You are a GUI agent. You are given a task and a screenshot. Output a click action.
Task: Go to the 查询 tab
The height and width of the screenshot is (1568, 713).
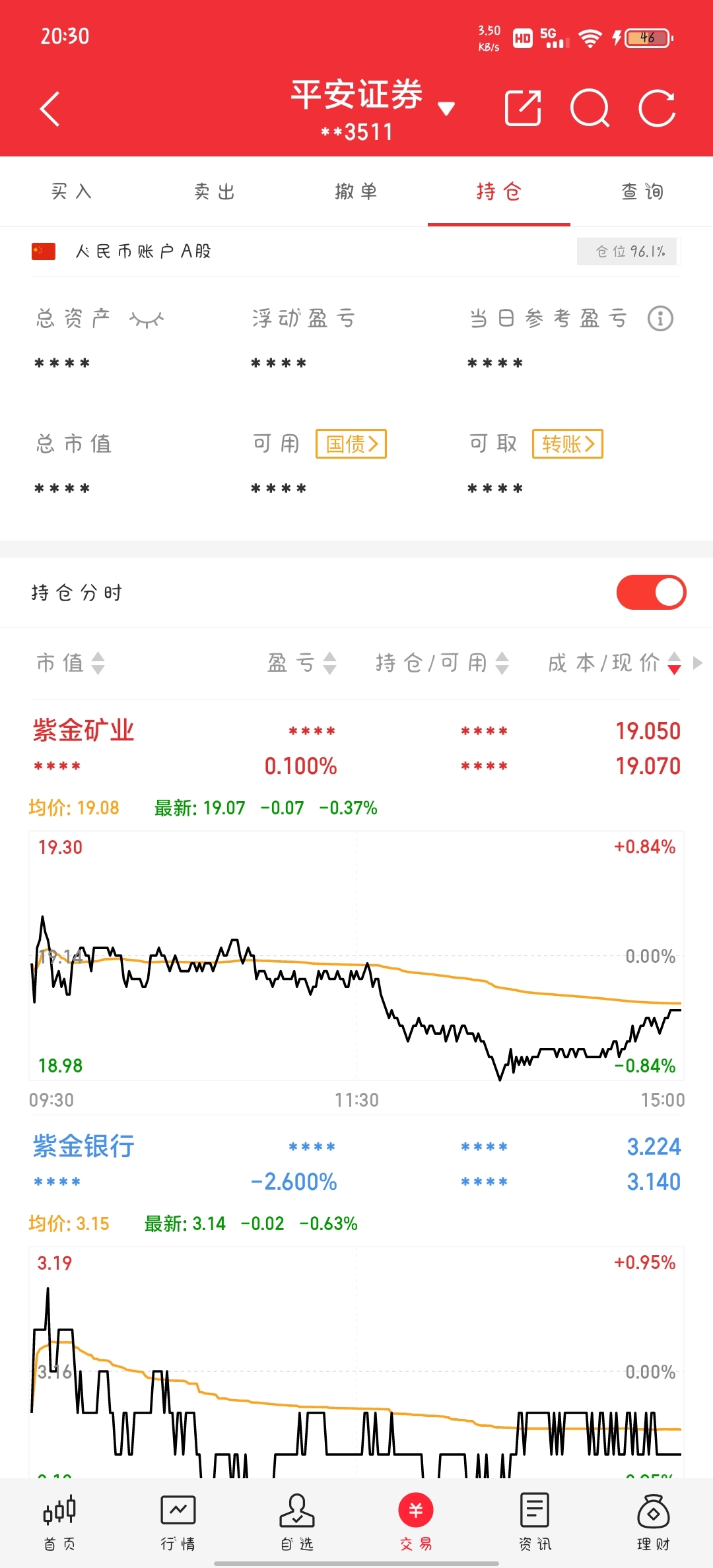coord(642,192)
